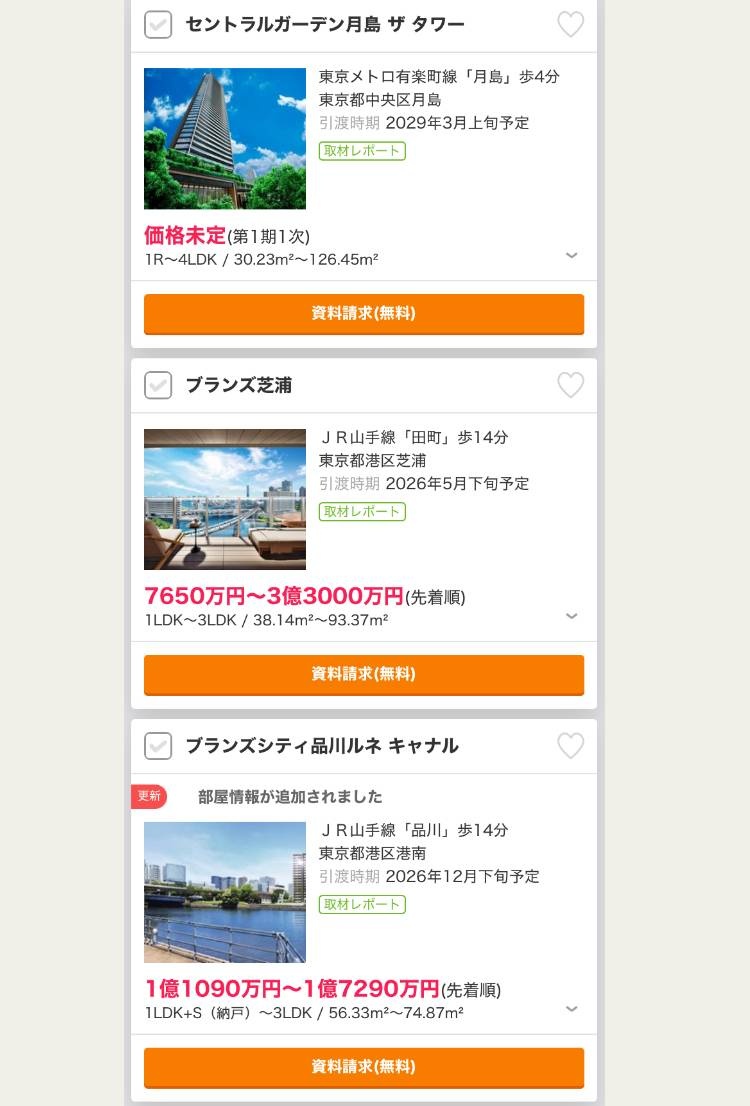Image resolution: width=750 pixels, height=1106 pixels.
Task: View the ブランズ芝浦 listing photo
Action: tap(225, 499)
